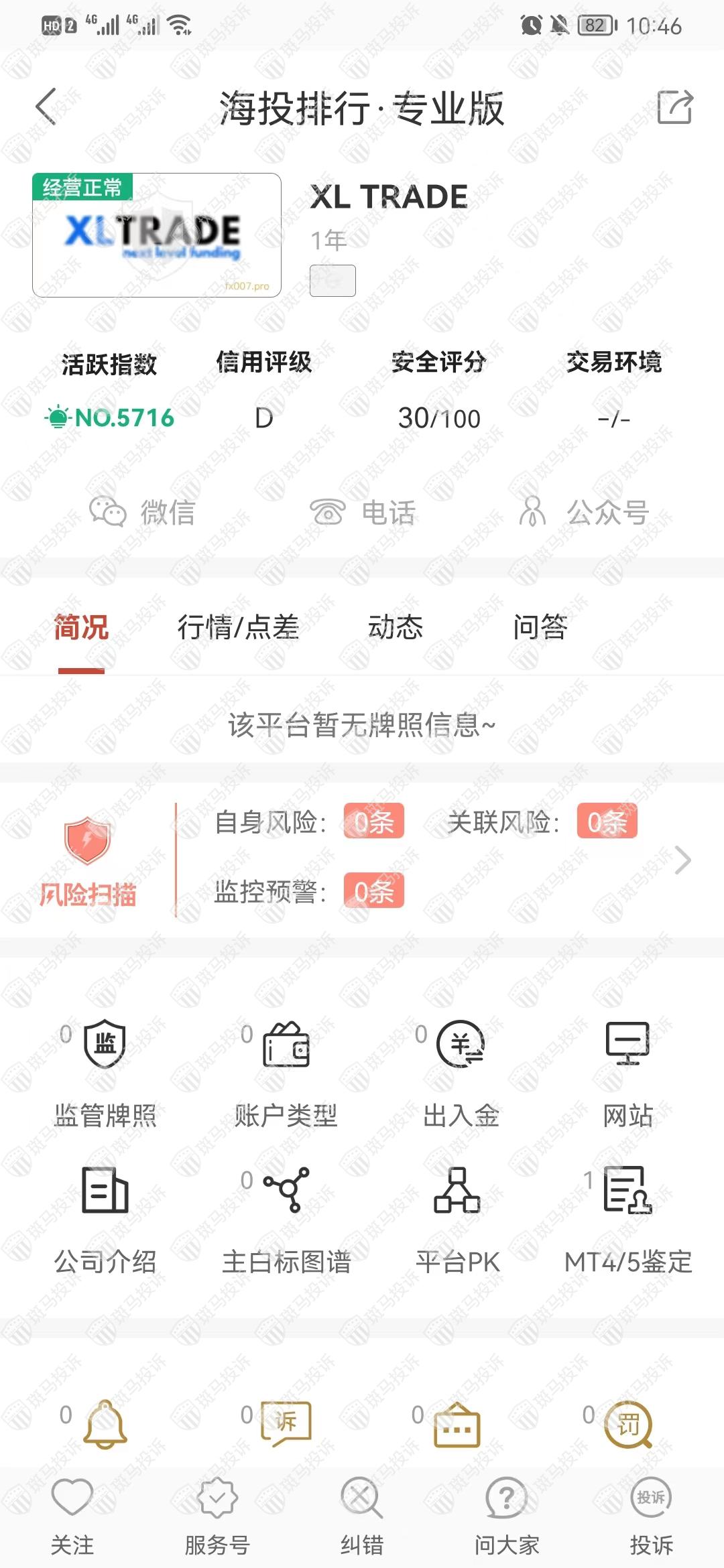The height and width of the screenshot is (1568, 724).
Task: Open the 出入金 section
Action: point(461,1072)
